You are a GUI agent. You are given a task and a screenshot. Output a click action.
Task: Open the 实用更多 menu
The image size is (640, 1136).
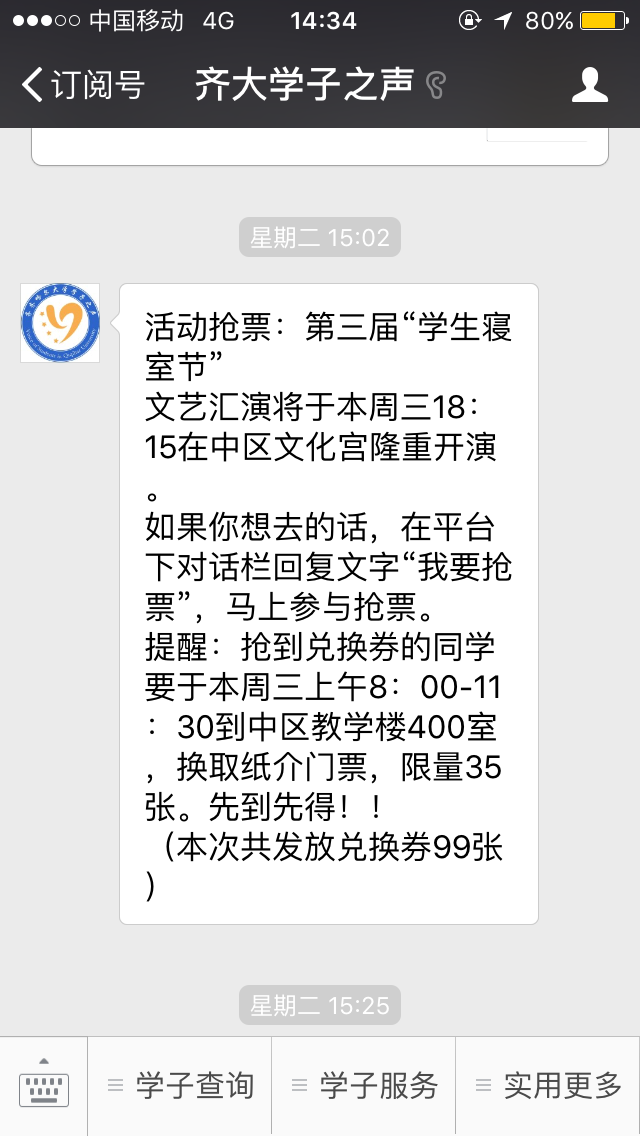click(x=548, y=1085)
